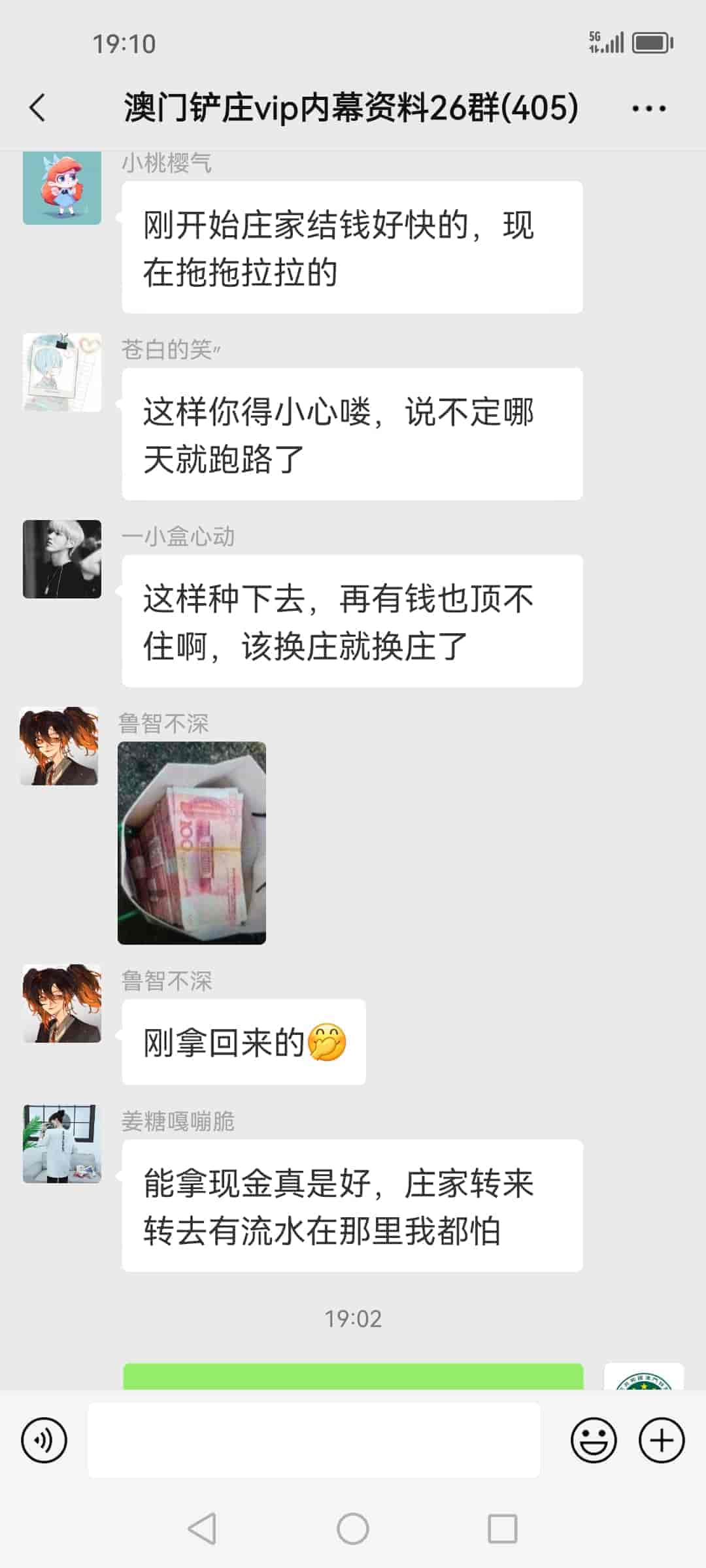The width and height of the screenshot is (706, 1568).
Task: Open 一小盒心动's profile avatar
Action: coord(62,559)
